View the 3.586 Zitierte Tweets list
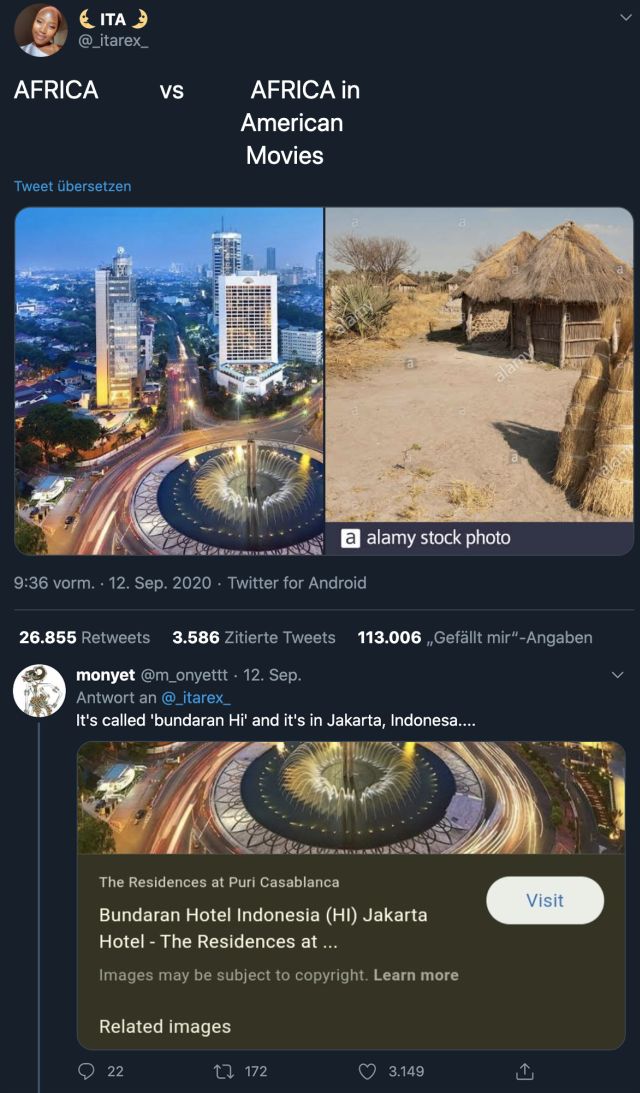 click(253, 637)
